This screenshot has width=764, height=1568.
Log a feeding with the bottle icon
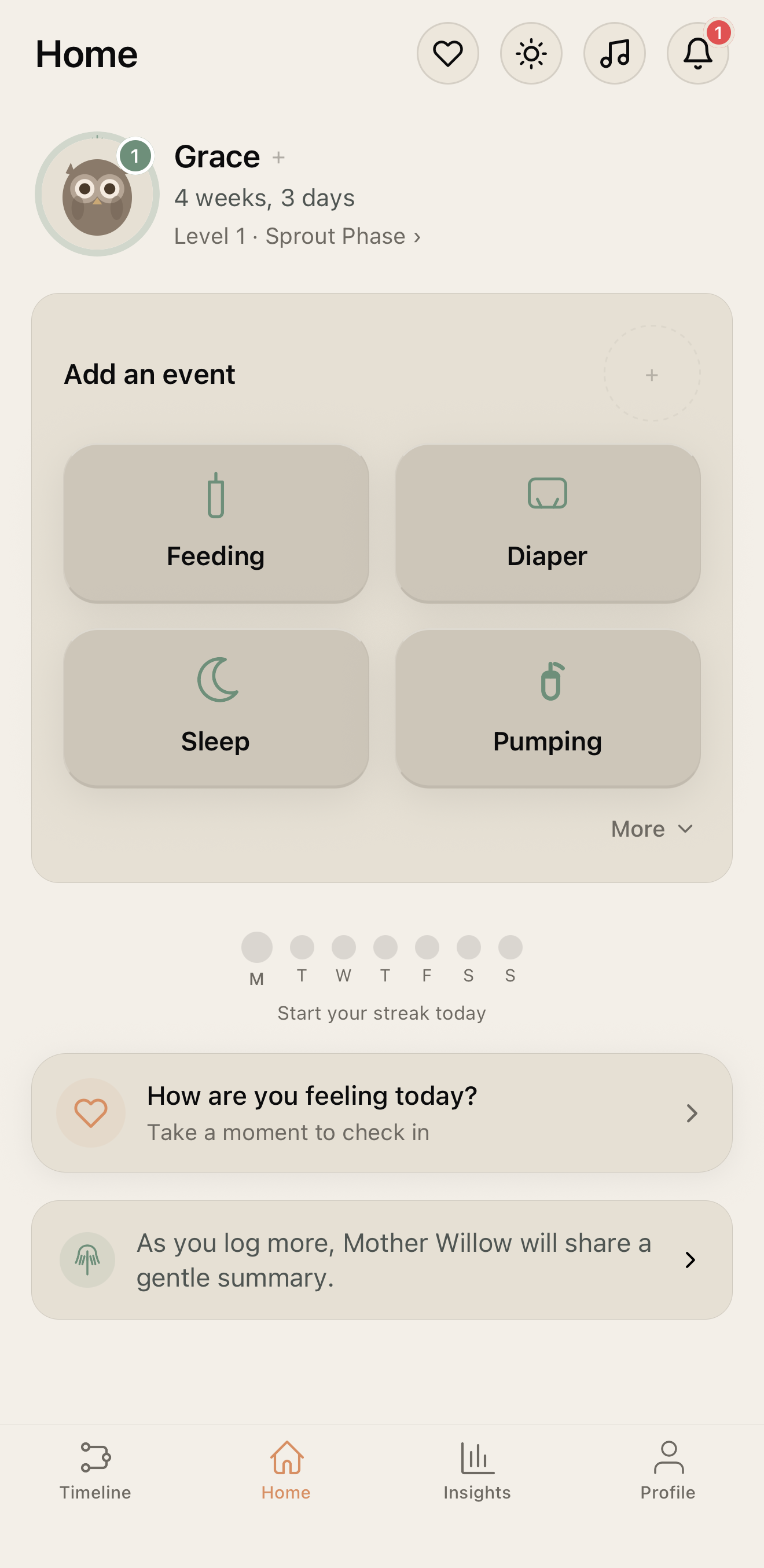(x=216, y=525)
